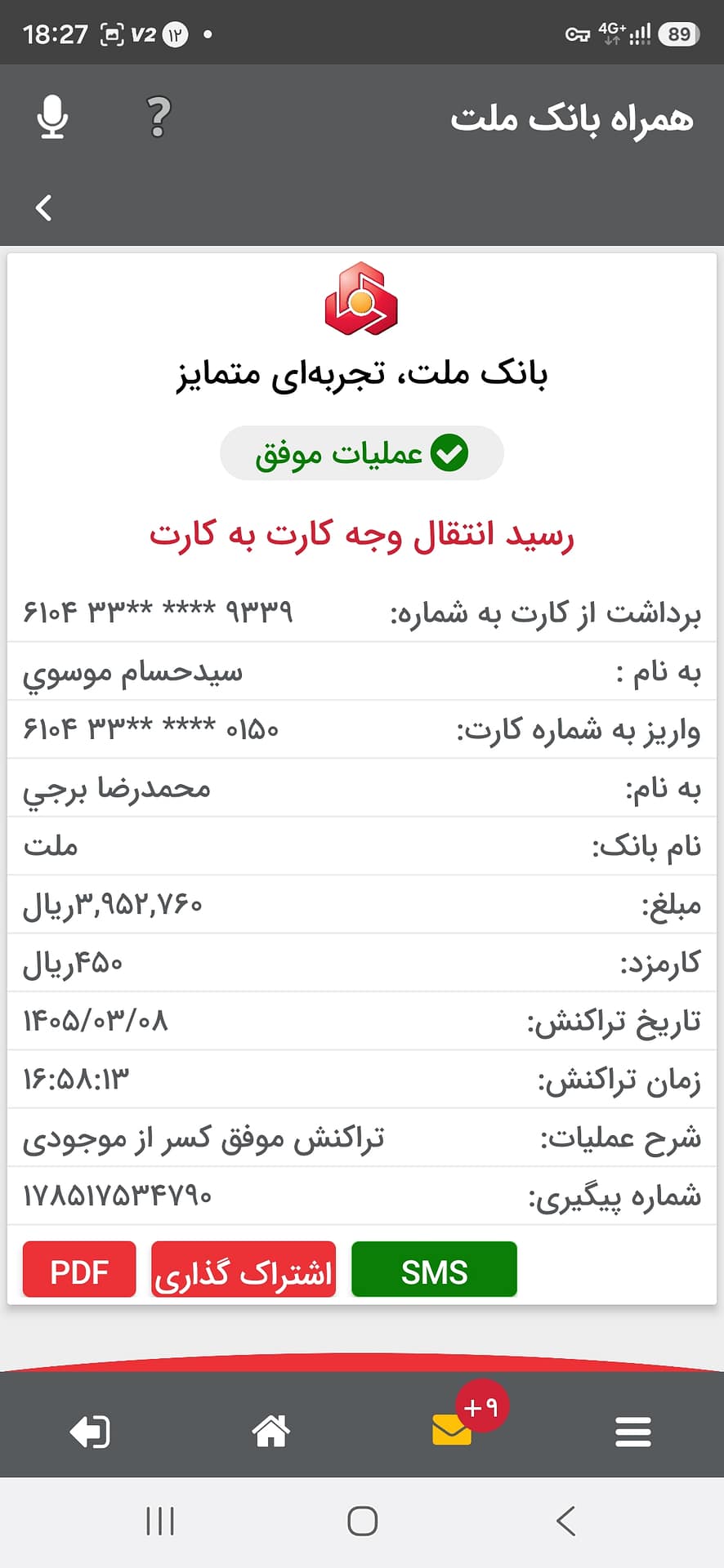724x1568 pixels.
Task: Open the messages envelope inbox
Action: [452, 1430]
